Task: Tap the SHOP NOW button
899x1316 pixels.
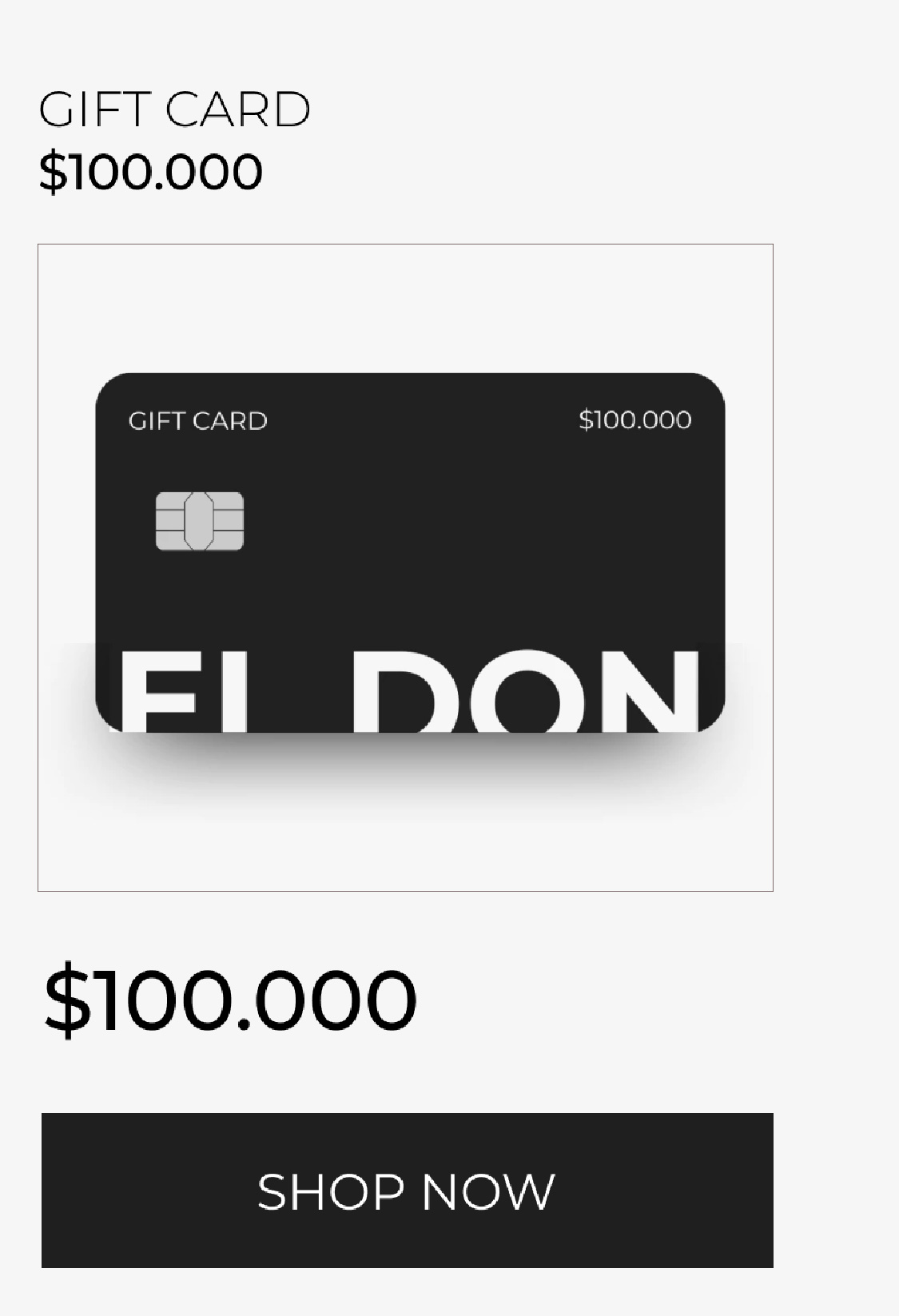Action: [407, 1190]
